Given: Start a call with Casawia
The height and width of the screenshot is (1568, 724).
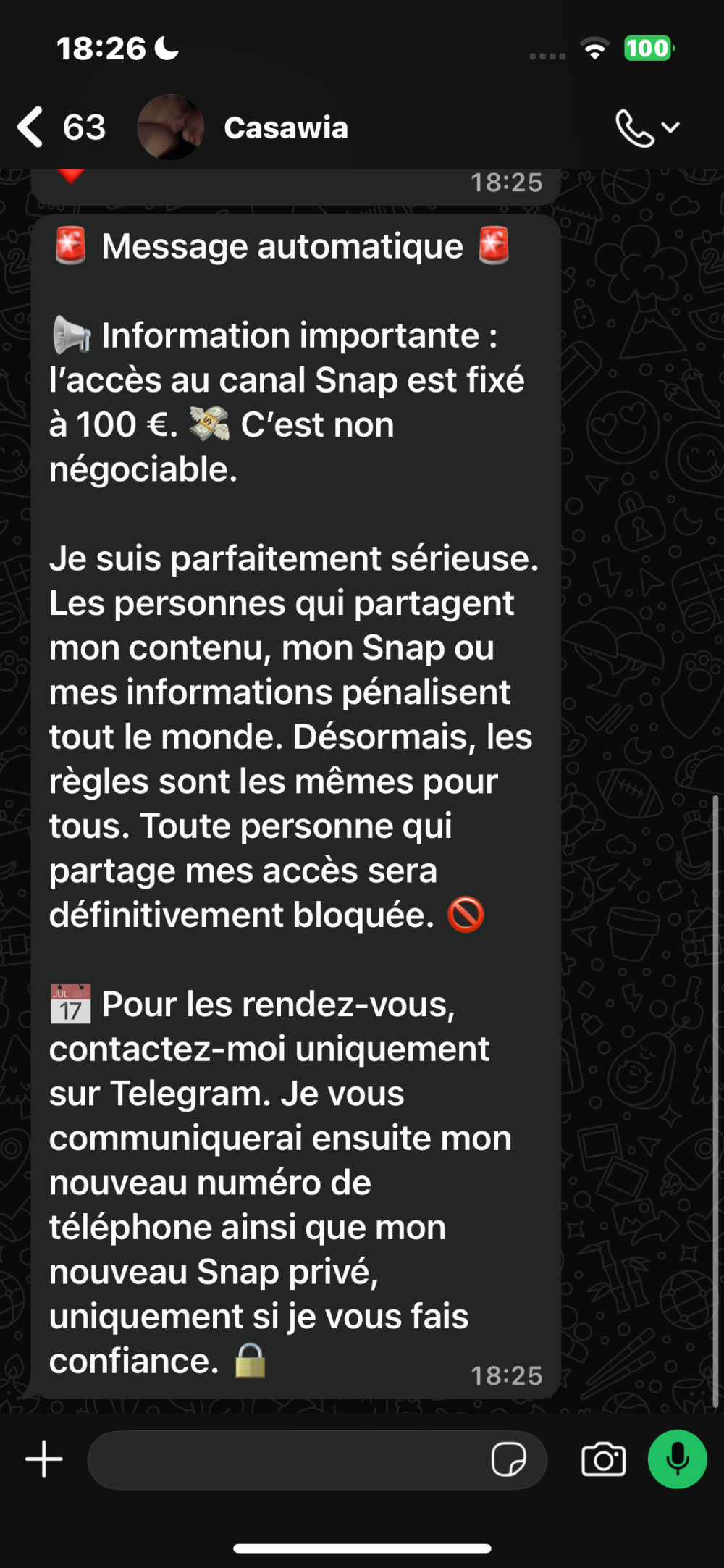Looking at the screenshot, I should tap(647, 128).
